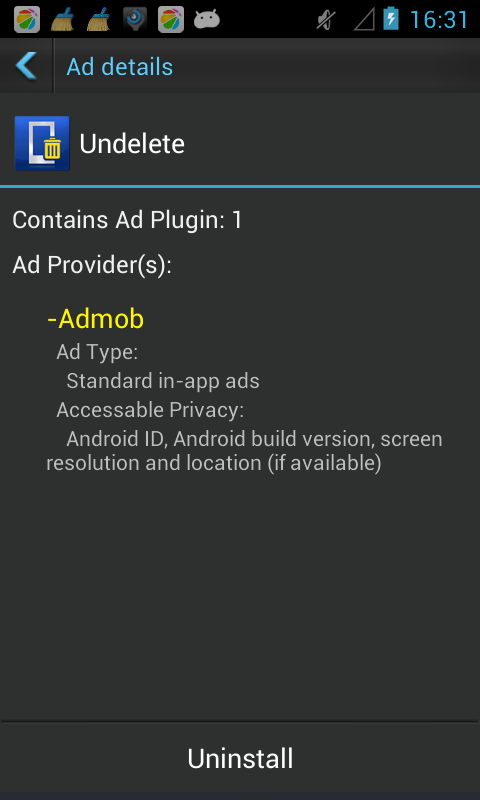
Task: Go back from Ad details
Action: coord(26,66)
